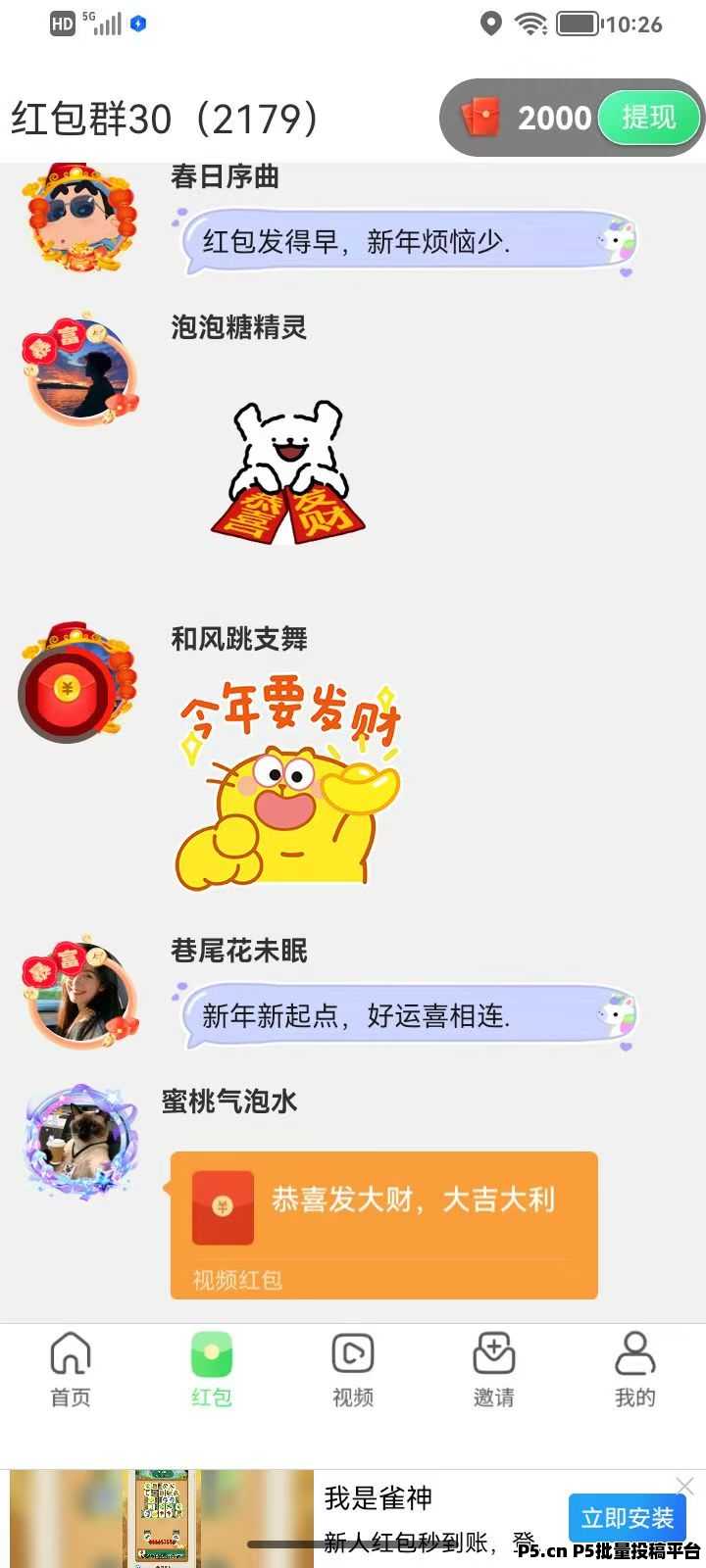The height and width of the screenshot is (1568, 706).
Task: Go to the 视频 tab
Action: (x=352, y=1368)
